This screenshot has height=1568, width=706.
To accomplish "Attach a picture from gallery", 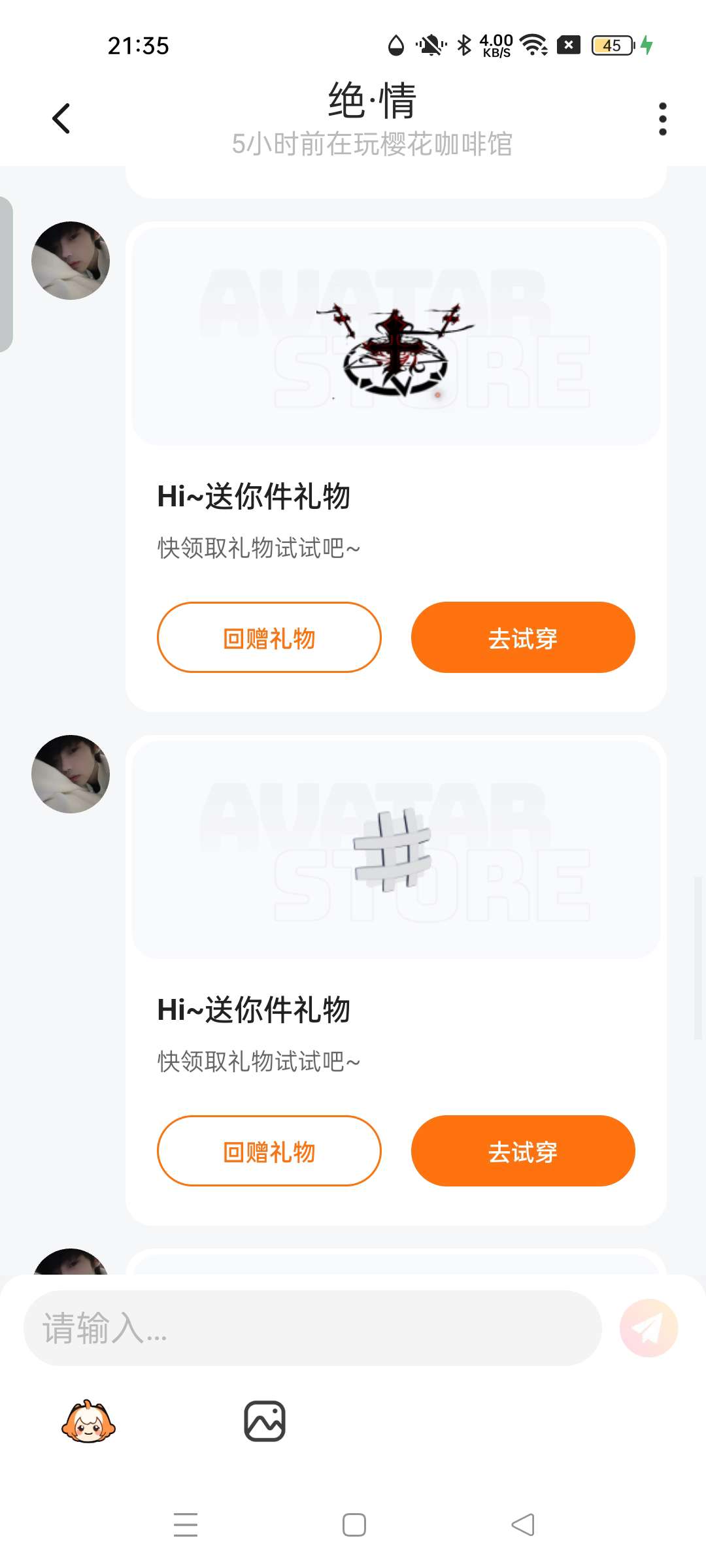I will [x=265, y=1422].
